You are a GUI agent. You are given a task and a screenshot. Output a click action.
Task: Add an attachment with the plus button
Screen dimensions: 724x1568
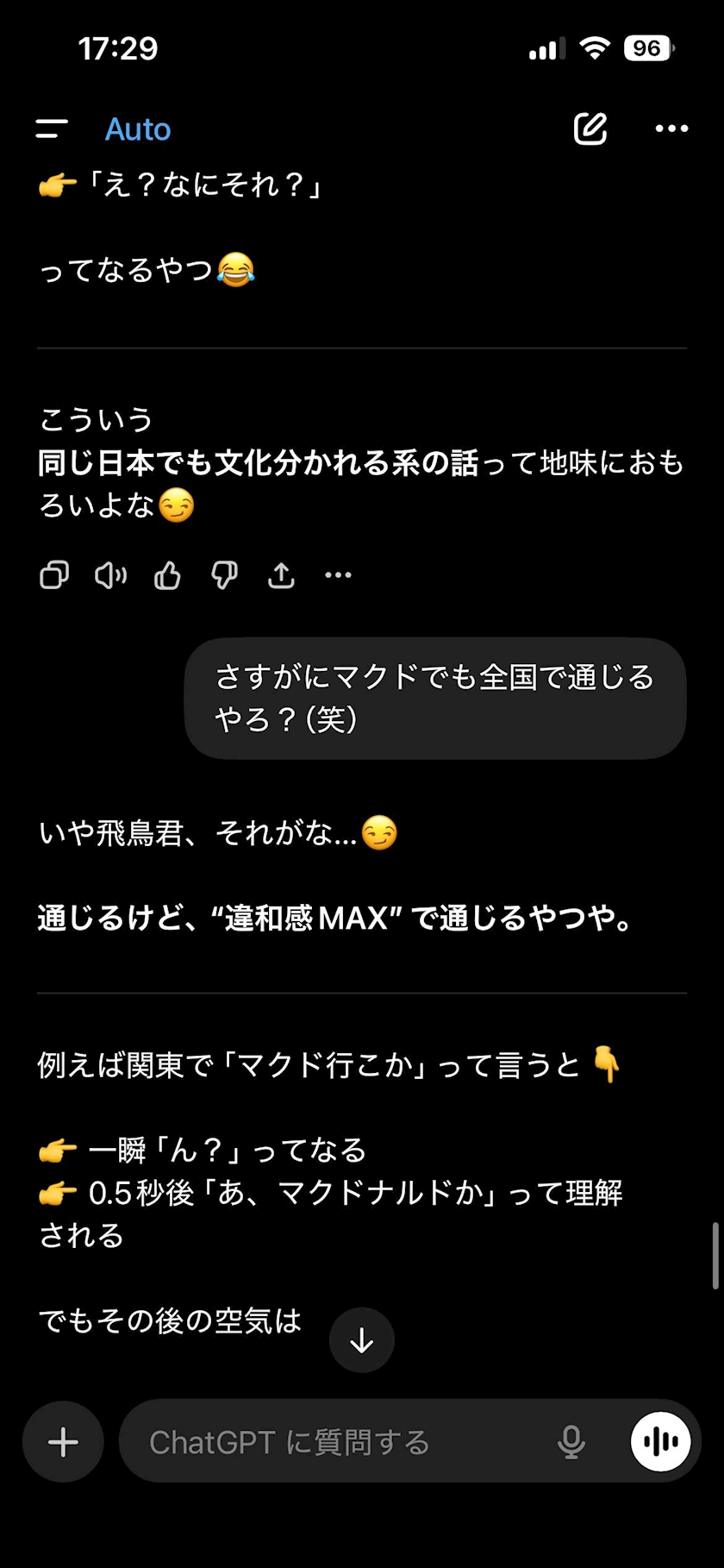pyautogui.click(x=63, y=1442)
